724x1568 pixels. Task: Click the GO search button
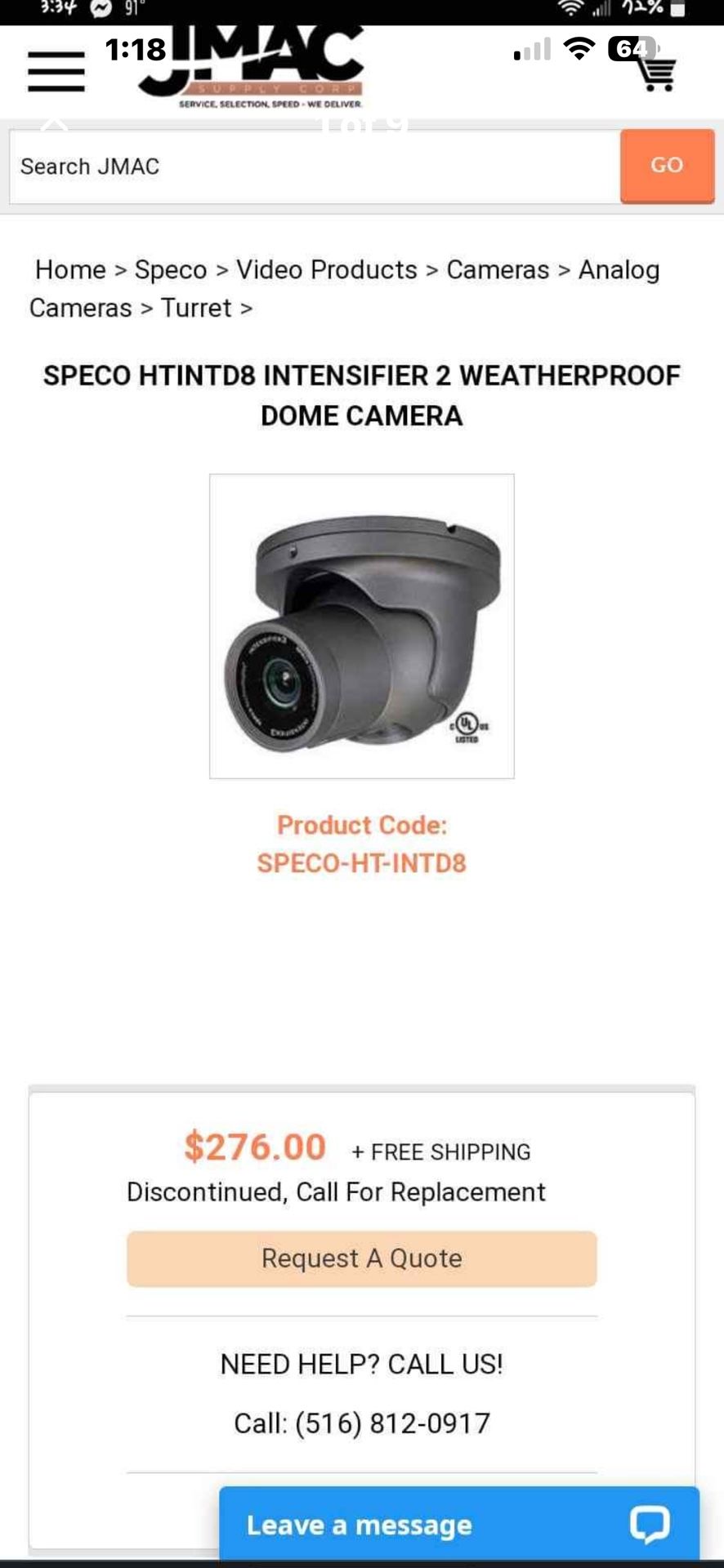pos(667,166)
